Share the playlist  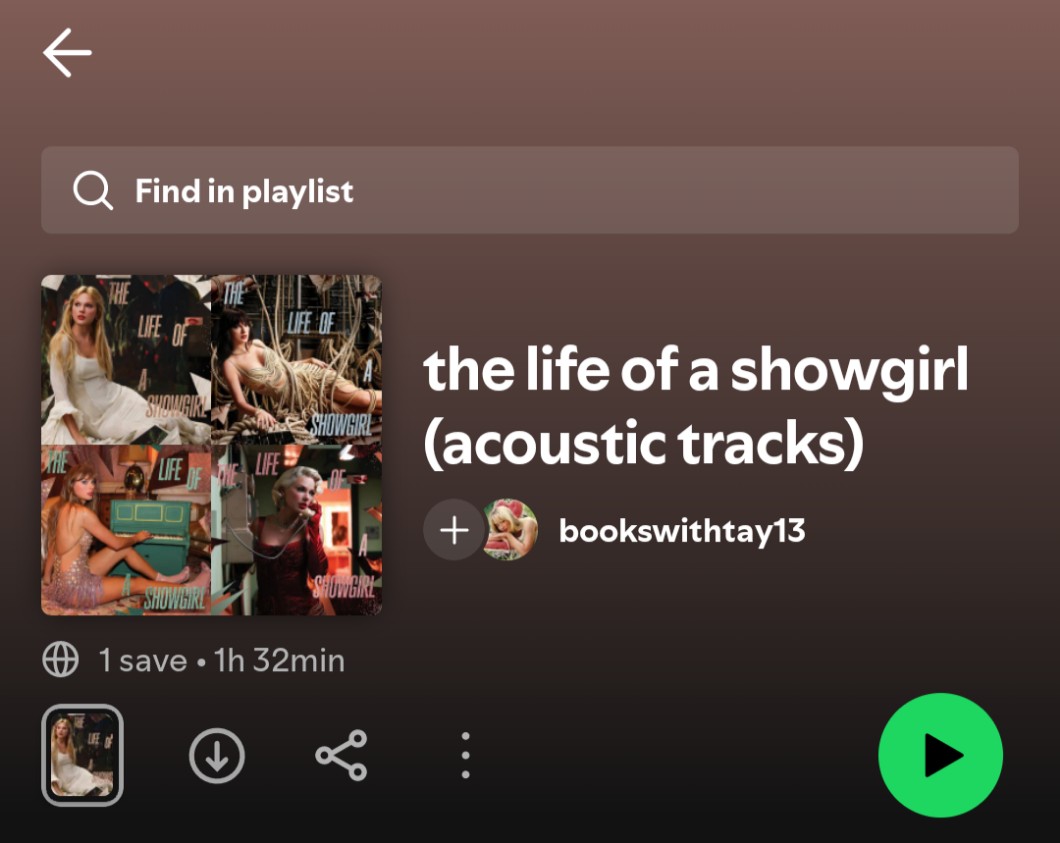(x=341, y=756)
